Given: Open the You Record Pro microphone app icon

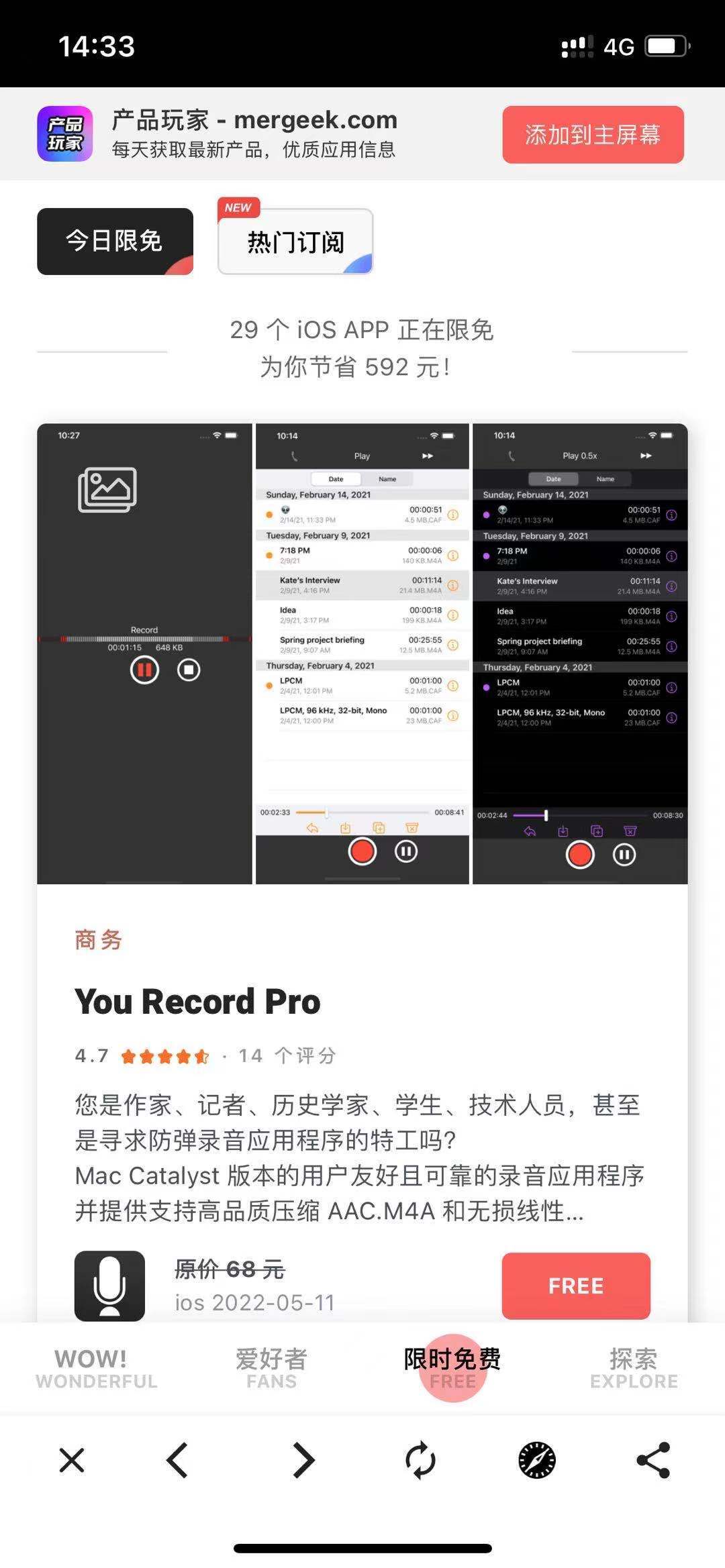Looking at the screenshot, I should point(109,1286).
